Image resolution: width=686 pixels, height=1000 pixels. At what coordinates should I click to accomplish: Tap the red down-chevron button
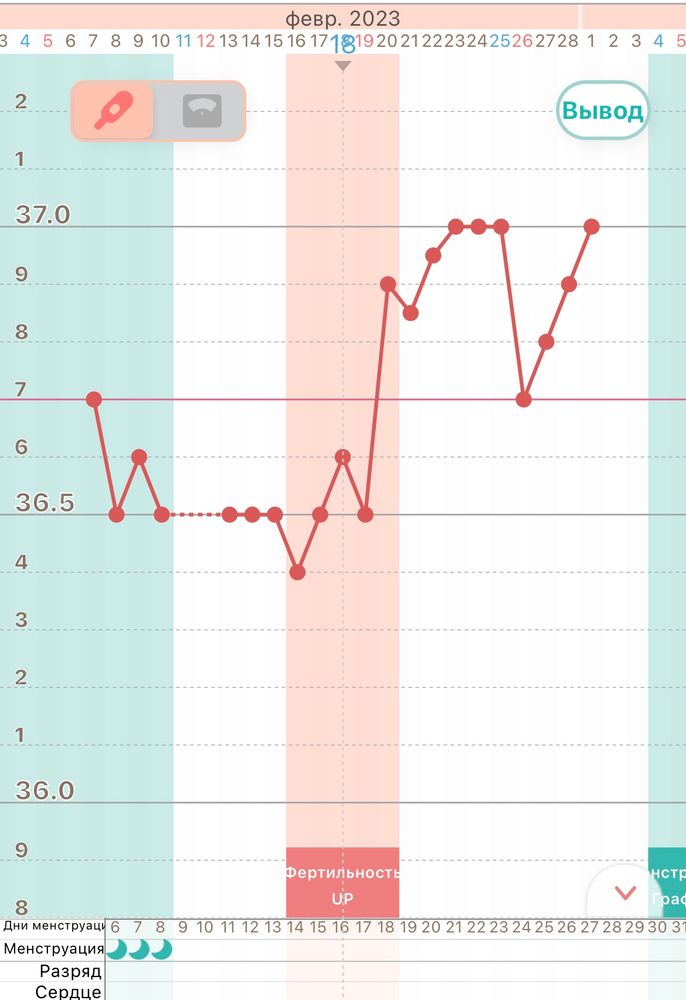click(x=625, y=892)
